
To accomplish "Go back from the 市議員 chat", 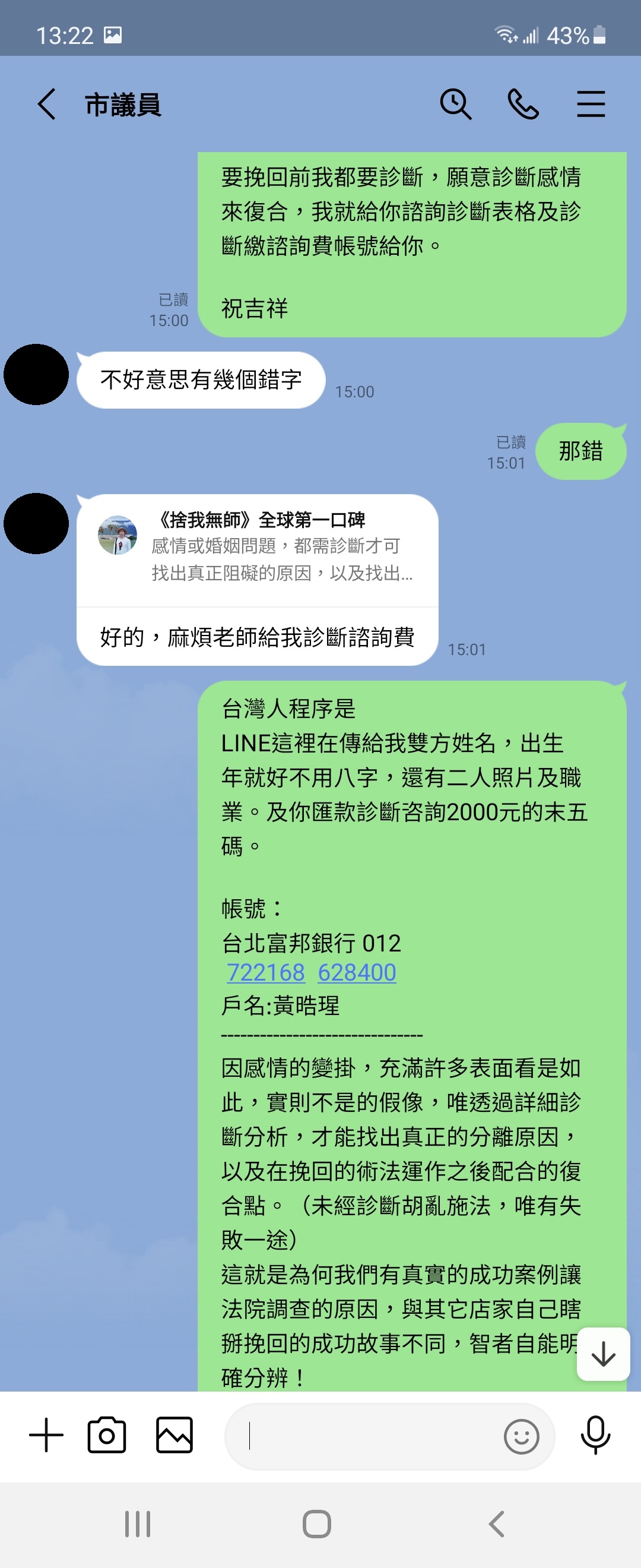I will click(x=46, y=104).
